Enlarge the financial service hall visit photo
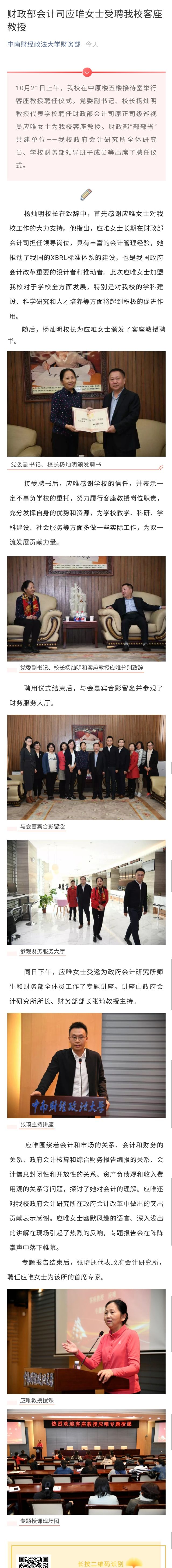 (86, 892)
